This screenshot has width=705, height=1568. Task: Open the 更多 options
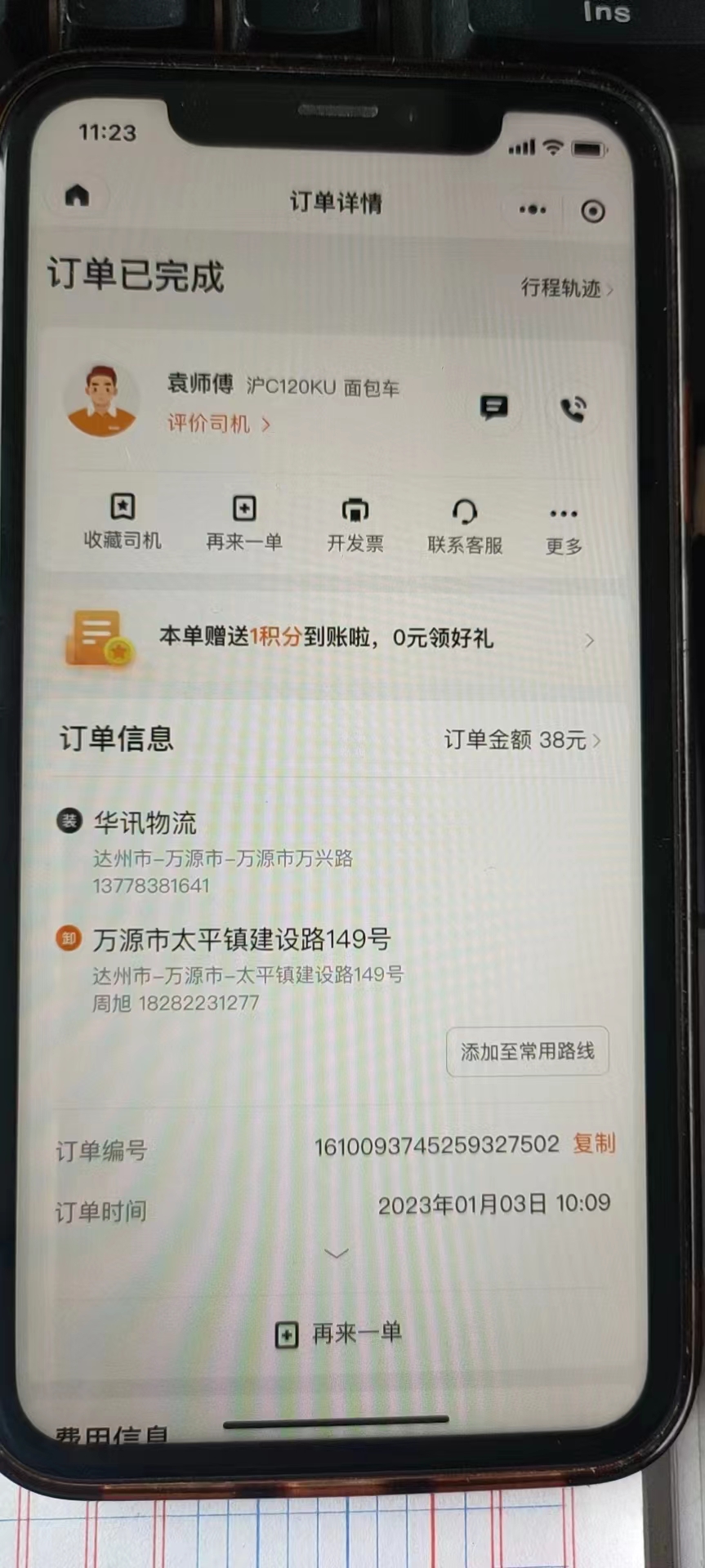click(564, 530)
